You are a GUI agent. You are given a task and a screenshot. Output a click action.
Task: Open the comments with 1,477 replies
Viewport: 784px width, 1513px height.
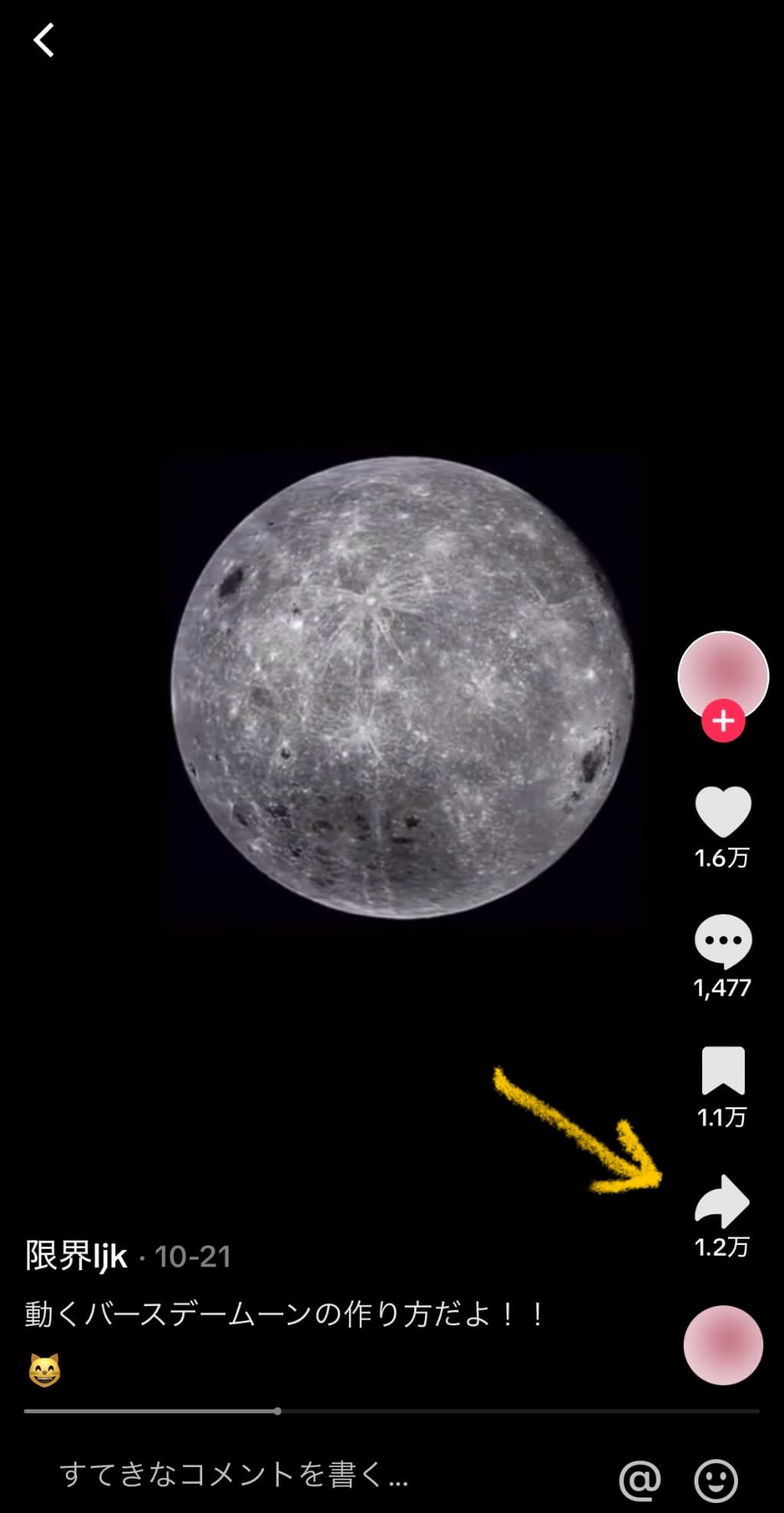723,942
